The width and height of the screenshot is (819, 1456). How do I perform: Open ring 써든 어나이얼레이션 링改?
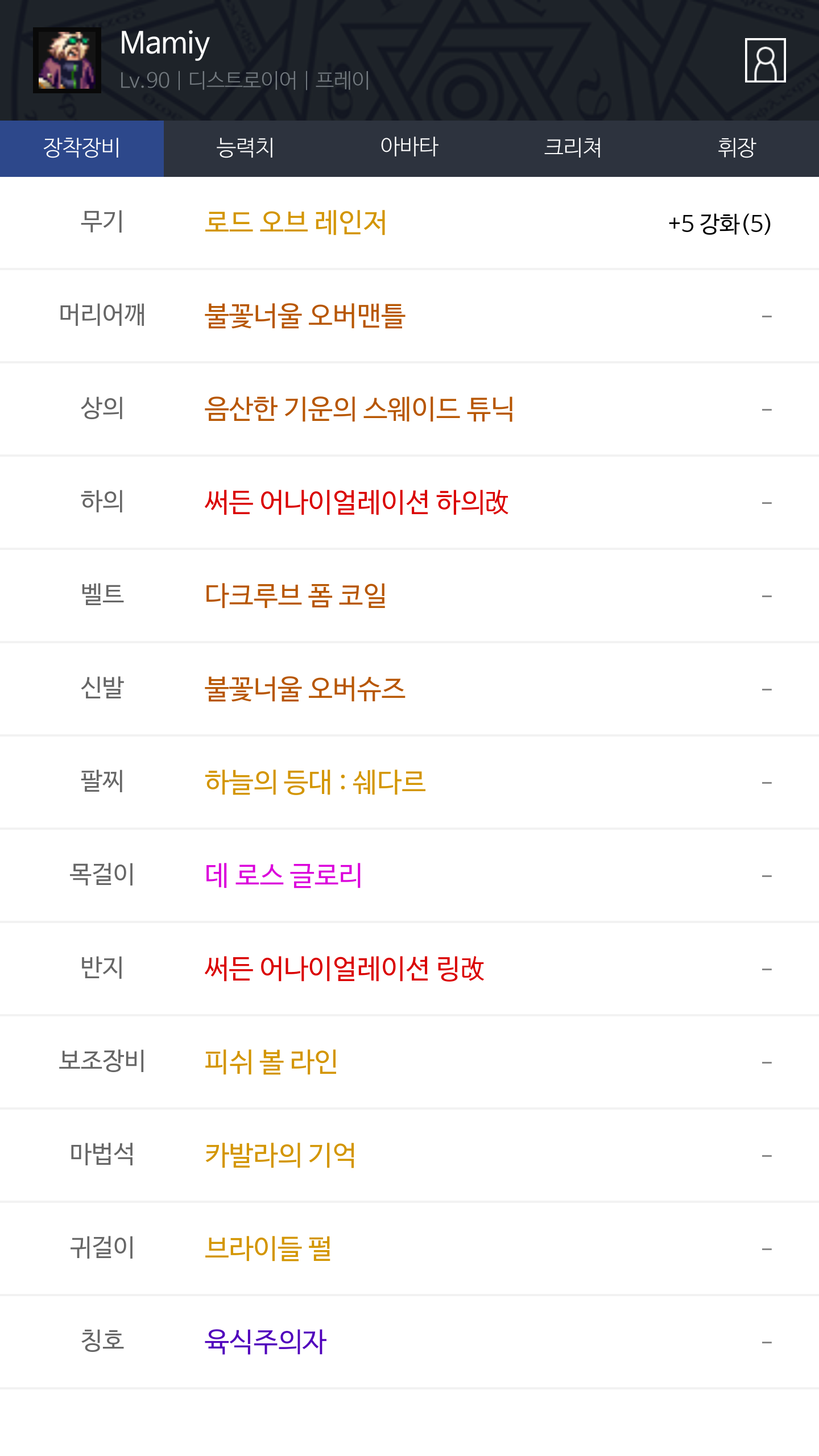tap(344, 969)
